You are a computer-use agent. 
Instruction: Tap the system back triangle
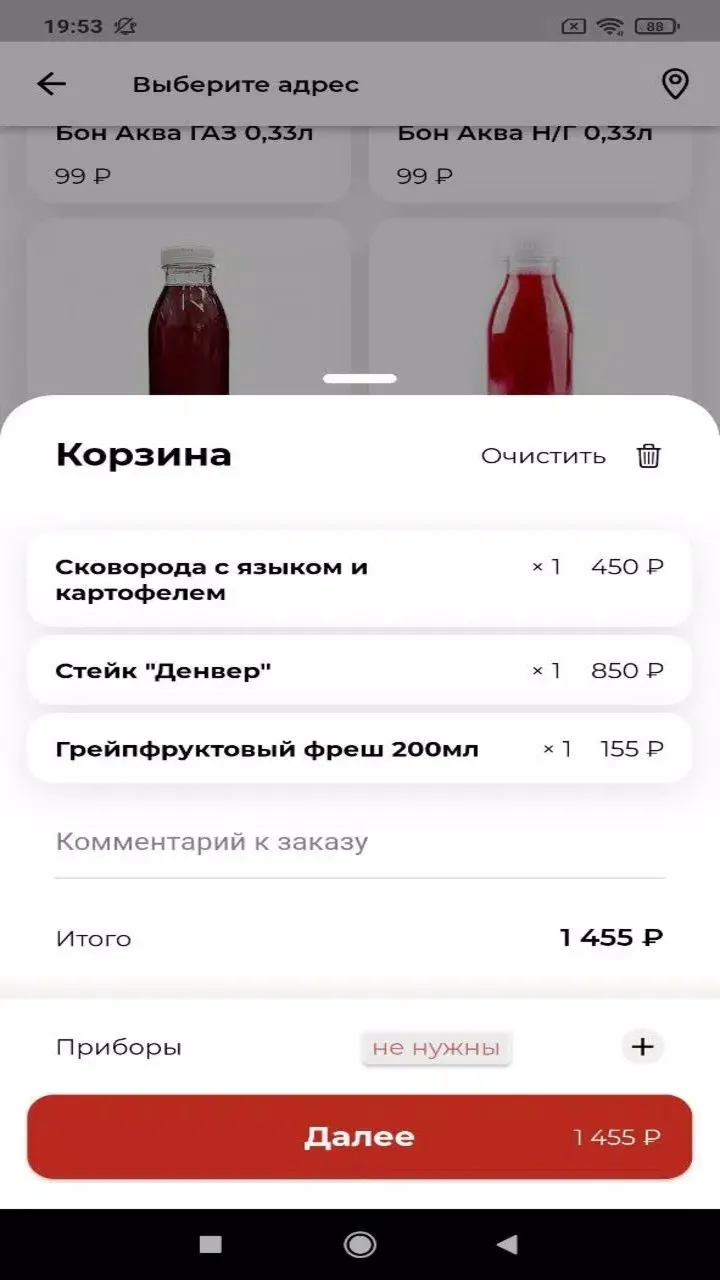508,1244
